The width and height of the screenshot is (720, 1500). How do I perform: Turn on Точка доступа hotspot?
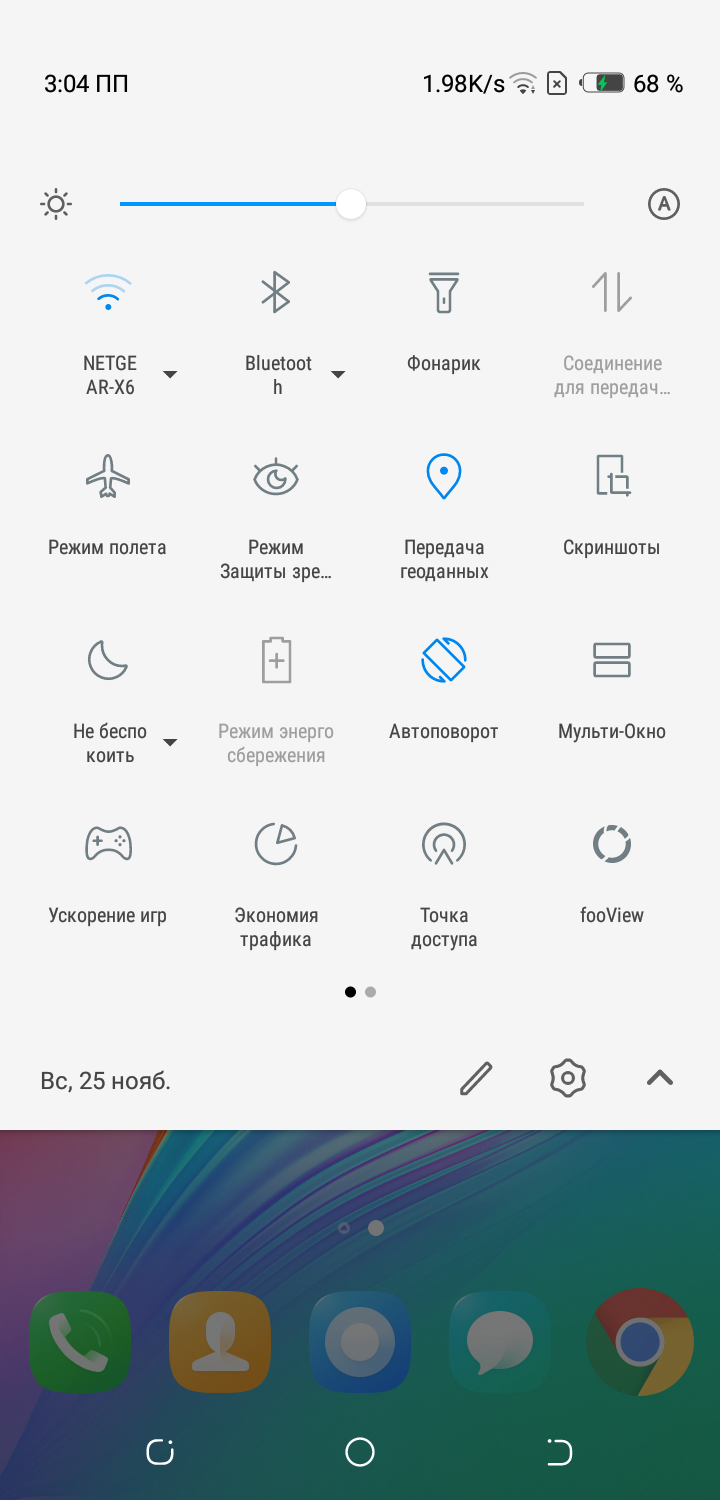pos(443,844)
